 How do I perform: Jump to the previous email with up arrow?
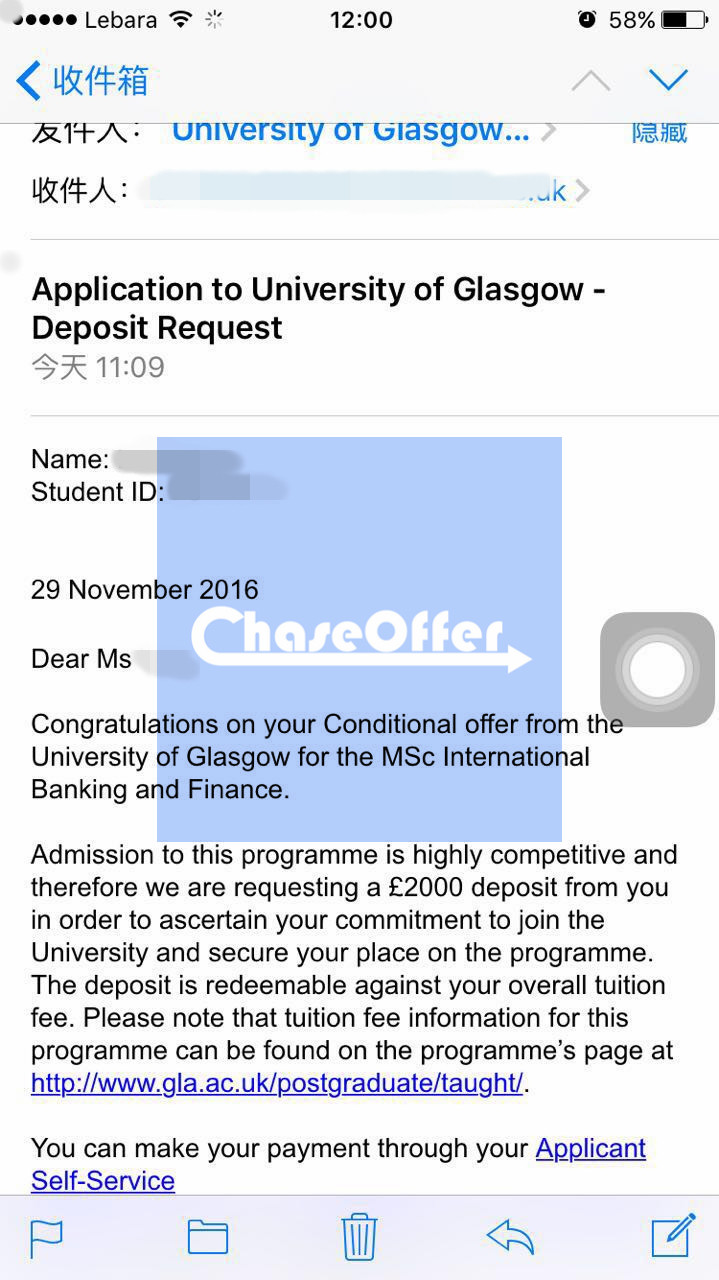click(x=590, y=81)
